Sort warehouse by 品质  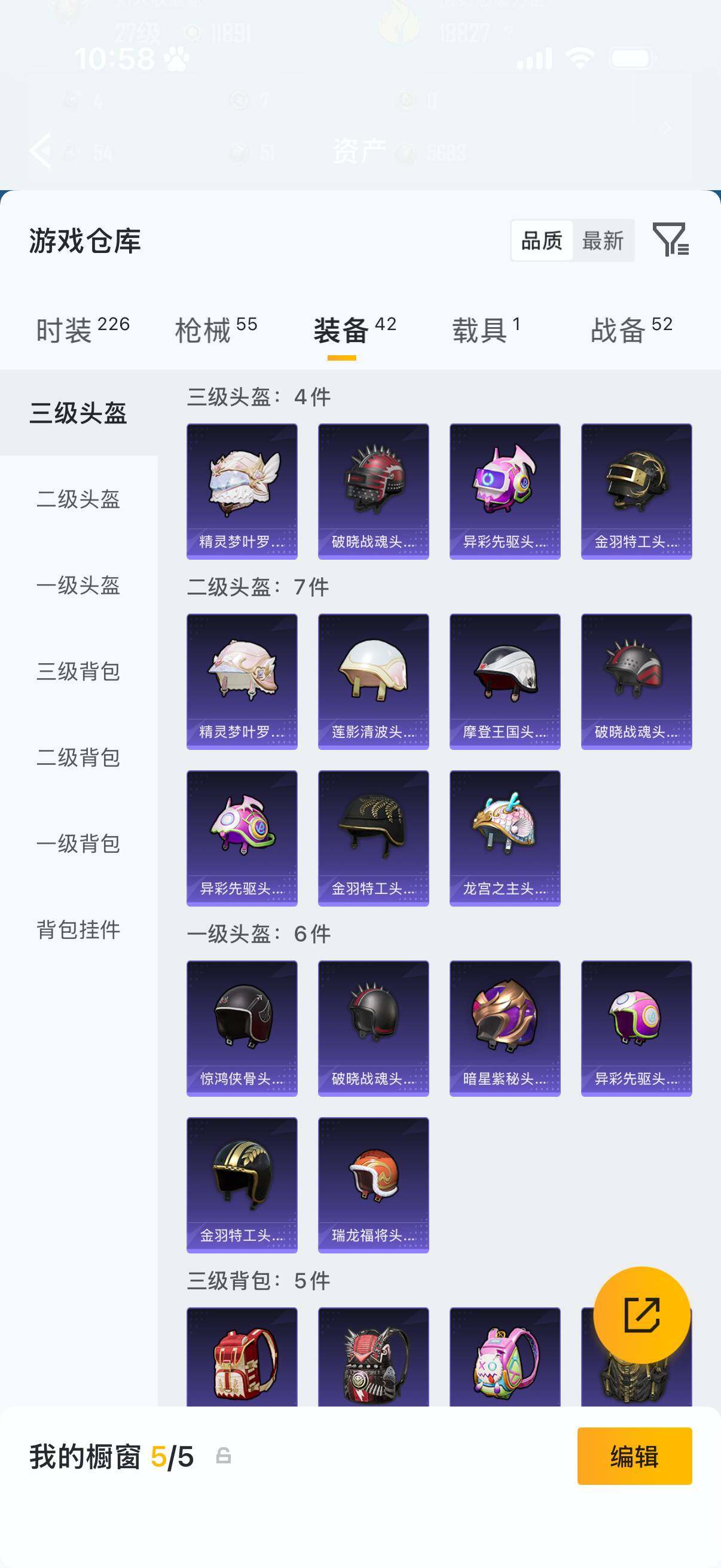pyautogui.click(x=542, y=241)
